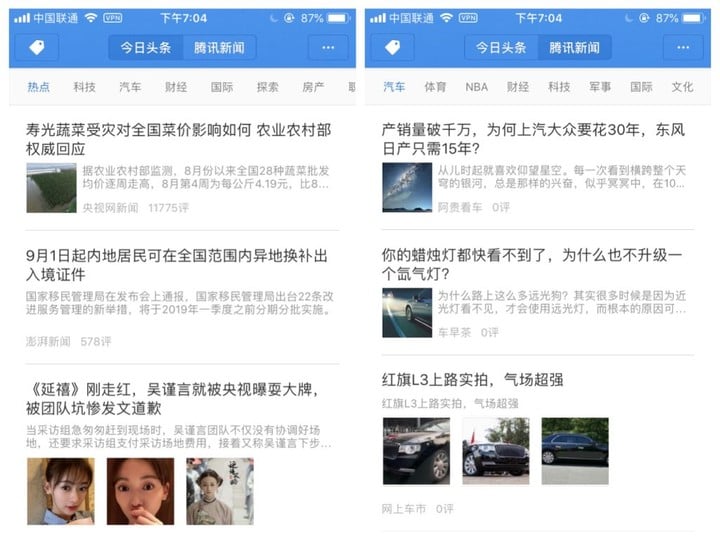Select the 热点 category tab
The height and width of the screenshot is (540, 720).
(39, 87)
